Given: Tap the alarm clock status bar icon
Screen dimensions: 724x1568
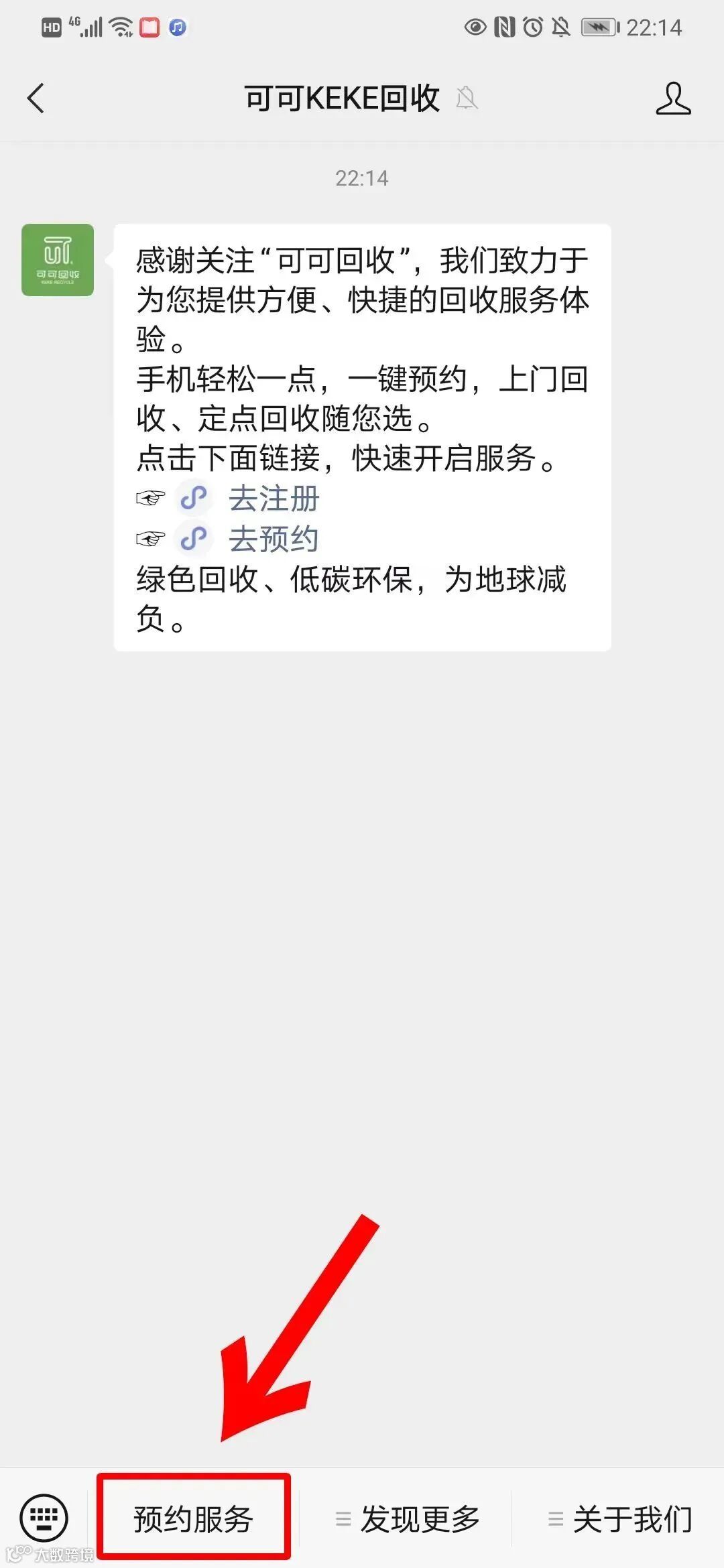Looking at the screenshot, I should pyautogui.click(x=533, y=27).
